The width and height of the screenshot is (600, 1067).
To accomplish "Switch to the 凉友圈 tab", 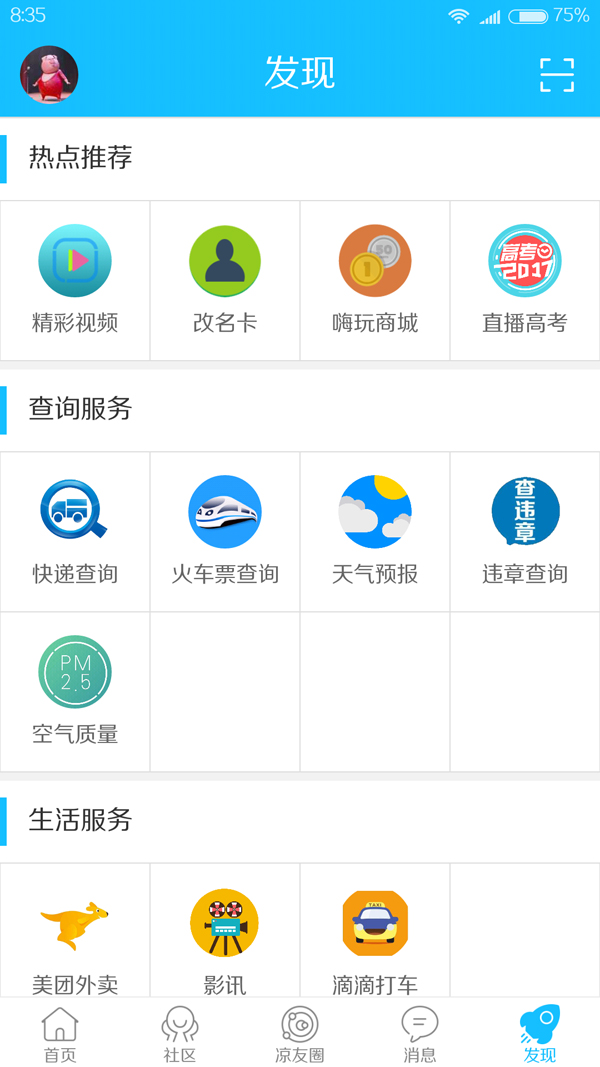I will [x=300, y=1034].
